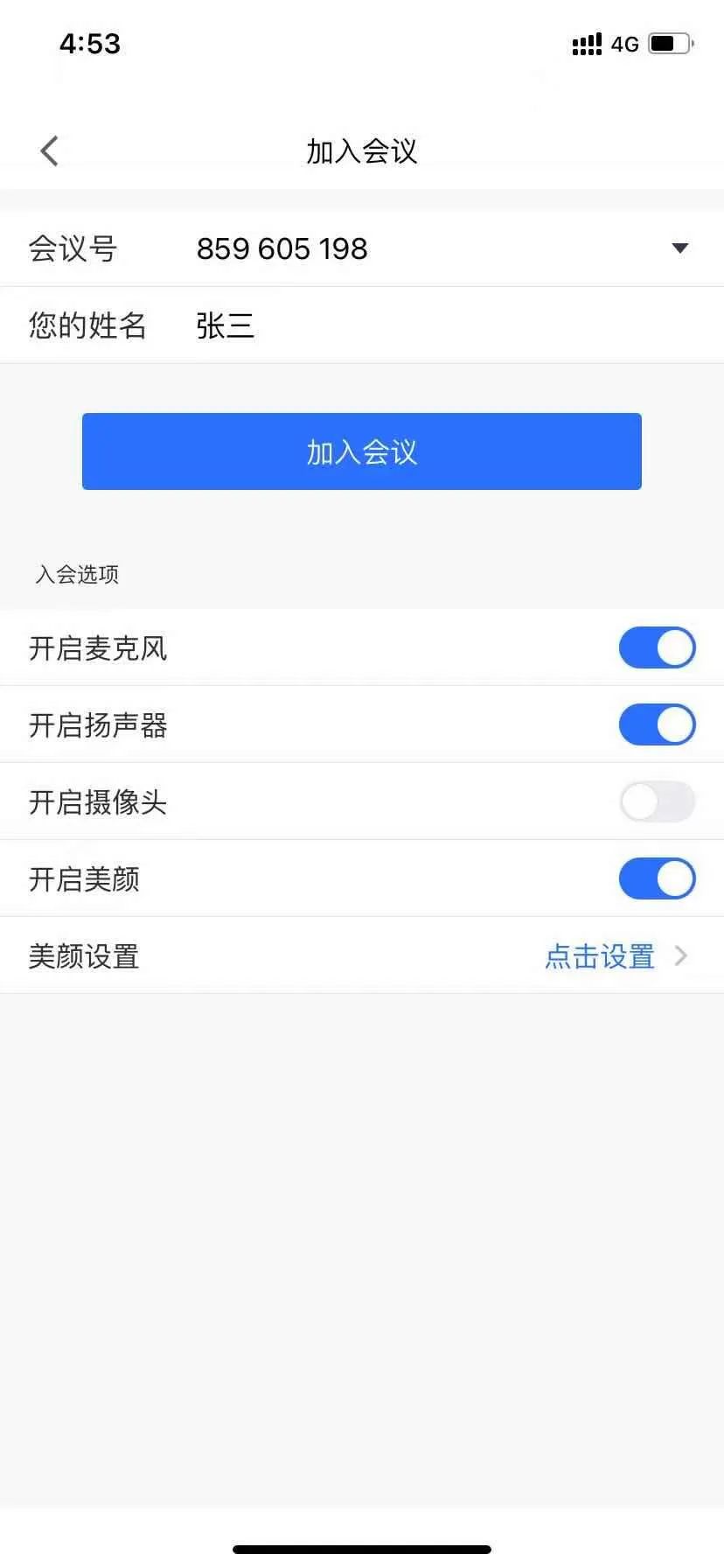Enable the 开启摄像头 switch

(657, 801)
